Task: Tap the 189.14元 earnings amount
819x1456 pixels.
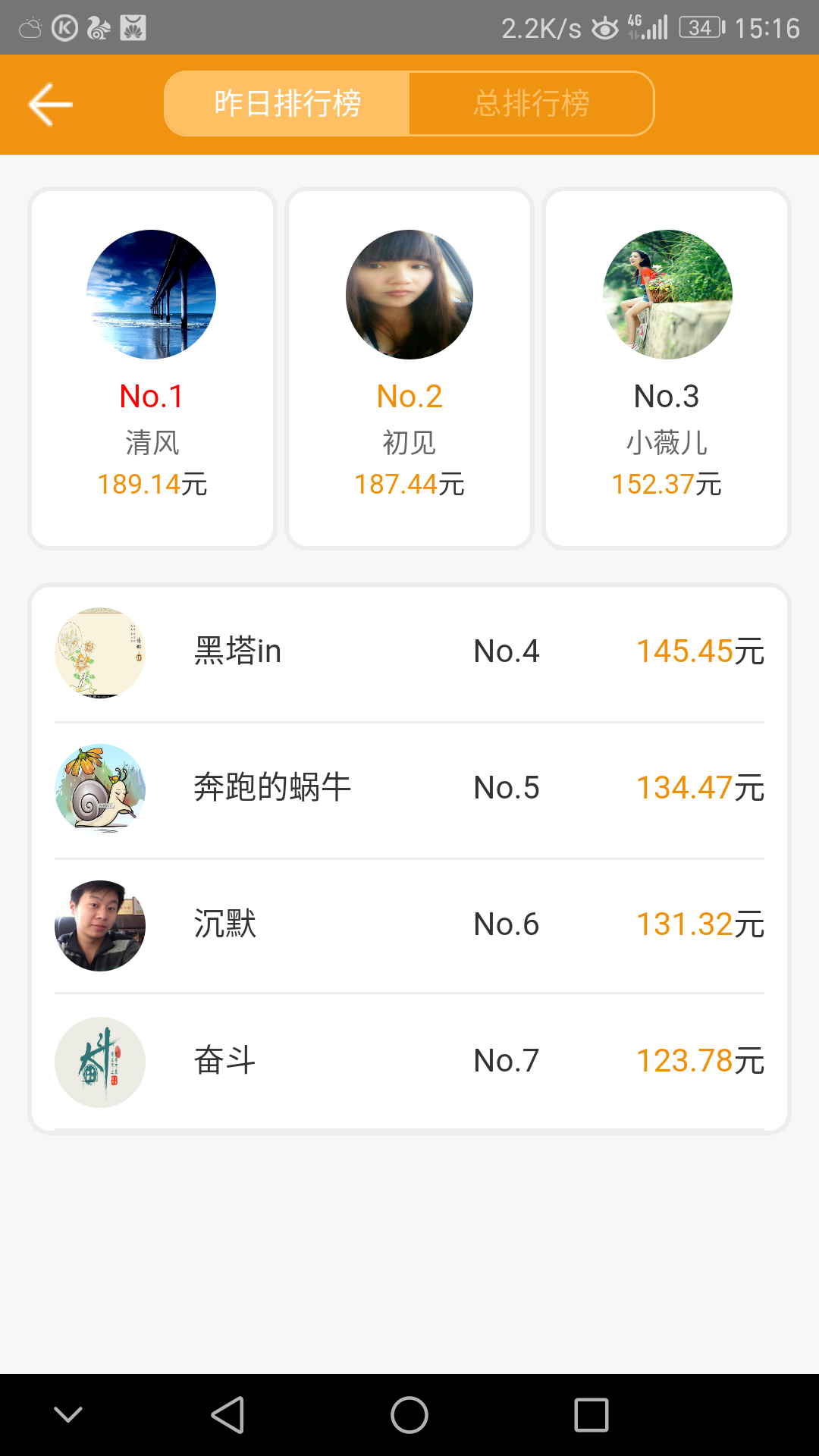Action: point(153,483)
